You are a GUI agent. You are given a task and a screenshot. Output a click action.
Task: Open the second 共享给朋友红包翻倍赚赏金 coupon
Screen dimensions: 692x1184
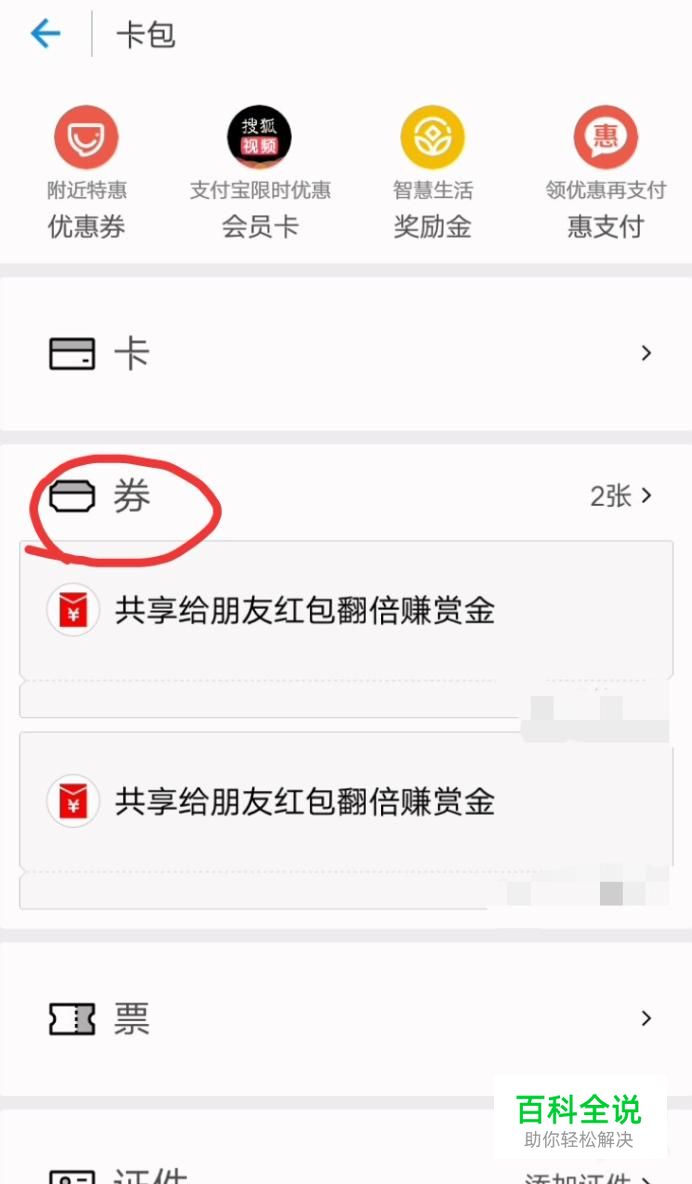[346, 802]
